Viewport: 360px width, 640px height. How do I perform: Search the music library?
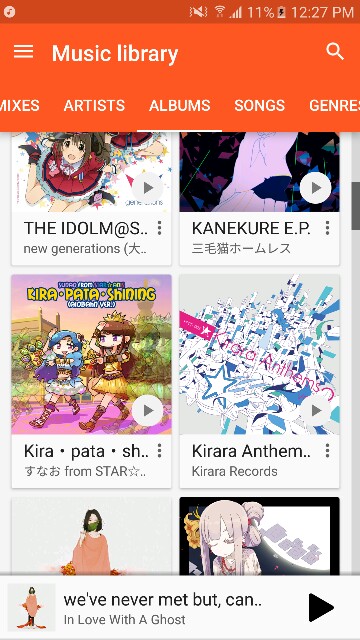[x=335, y=52]
